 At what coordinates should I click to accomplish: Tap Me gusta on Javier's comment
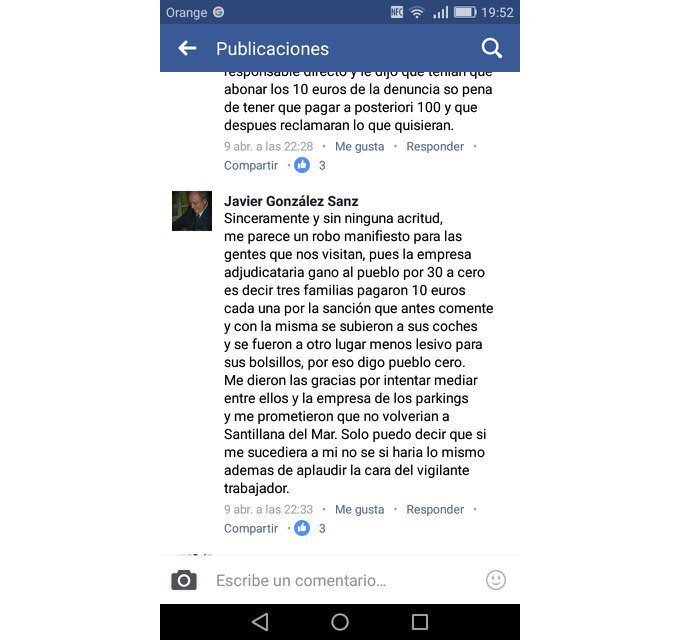(359, 509)
